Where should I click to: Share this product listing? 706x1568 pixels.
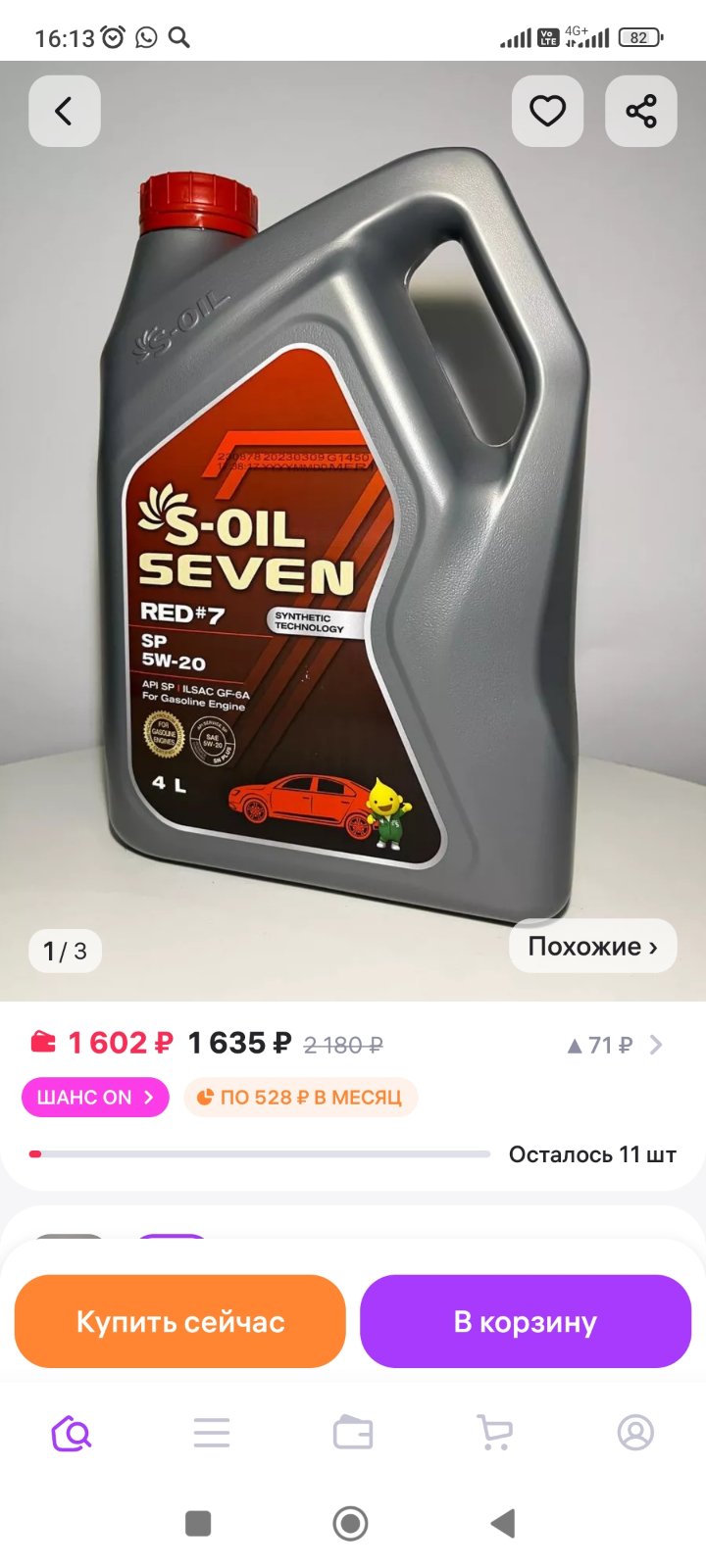tap(641, 111)
